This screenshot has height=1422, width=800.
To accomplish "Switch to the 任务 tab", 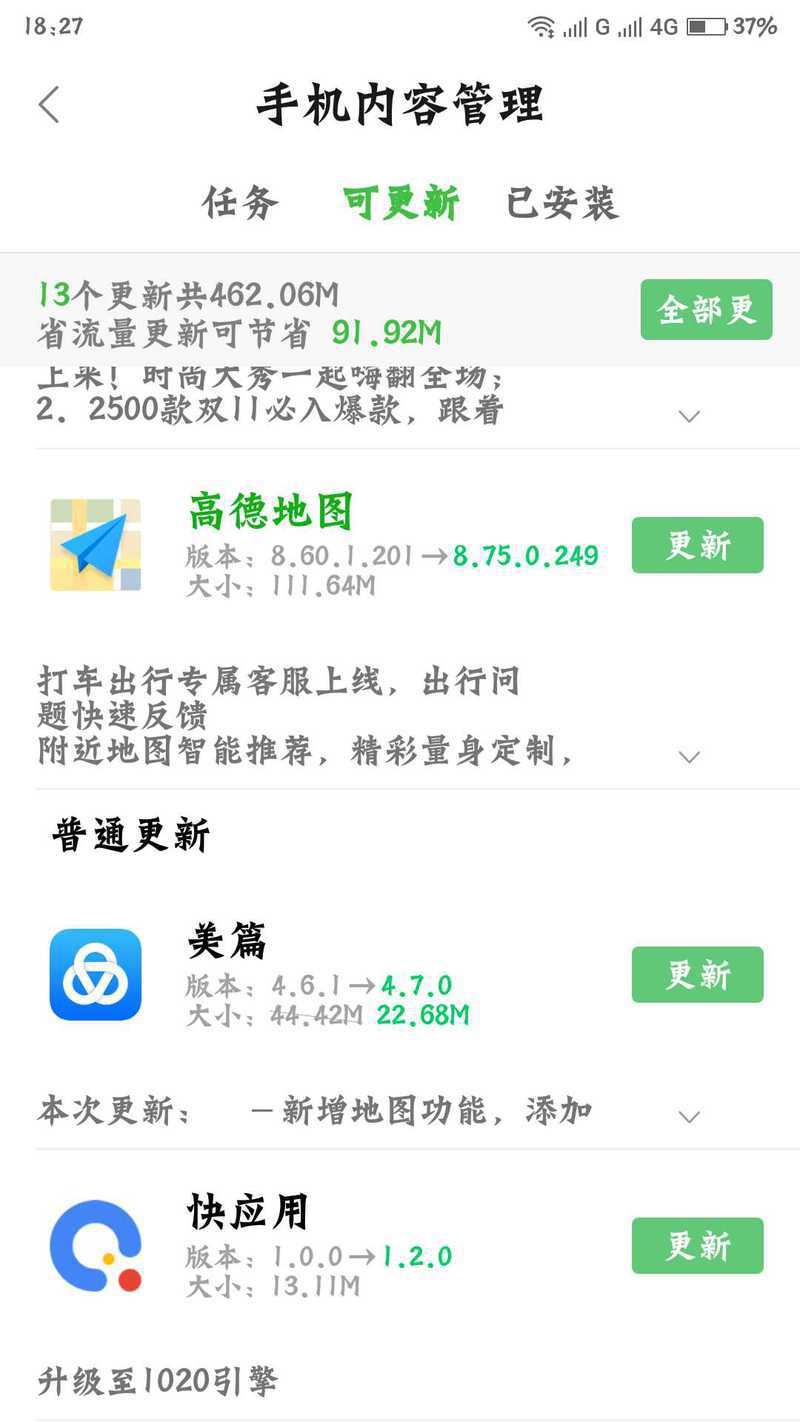I will click(x=240, y=203).
